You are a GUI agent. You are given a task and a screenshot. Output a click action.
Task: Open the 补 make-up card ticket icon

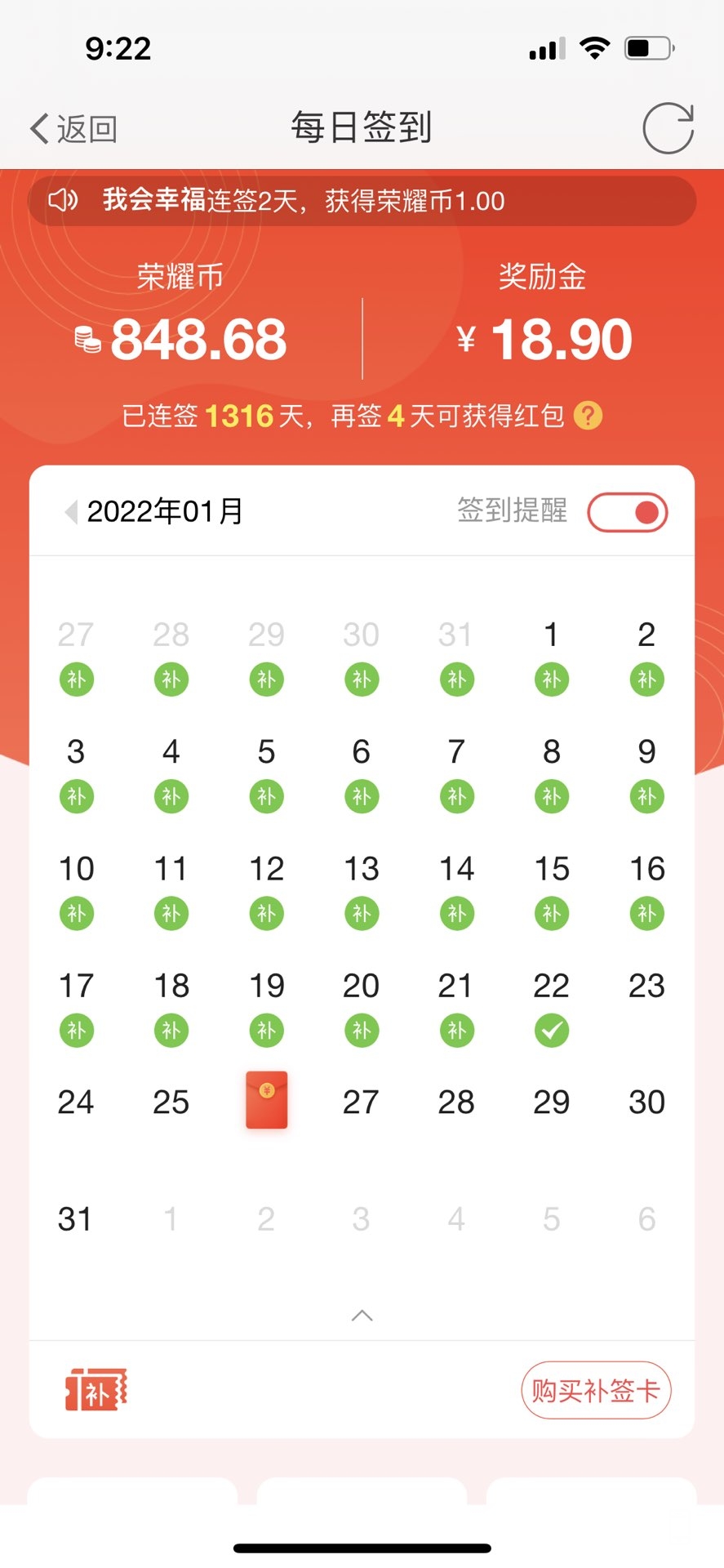(x=96, y=1390)
